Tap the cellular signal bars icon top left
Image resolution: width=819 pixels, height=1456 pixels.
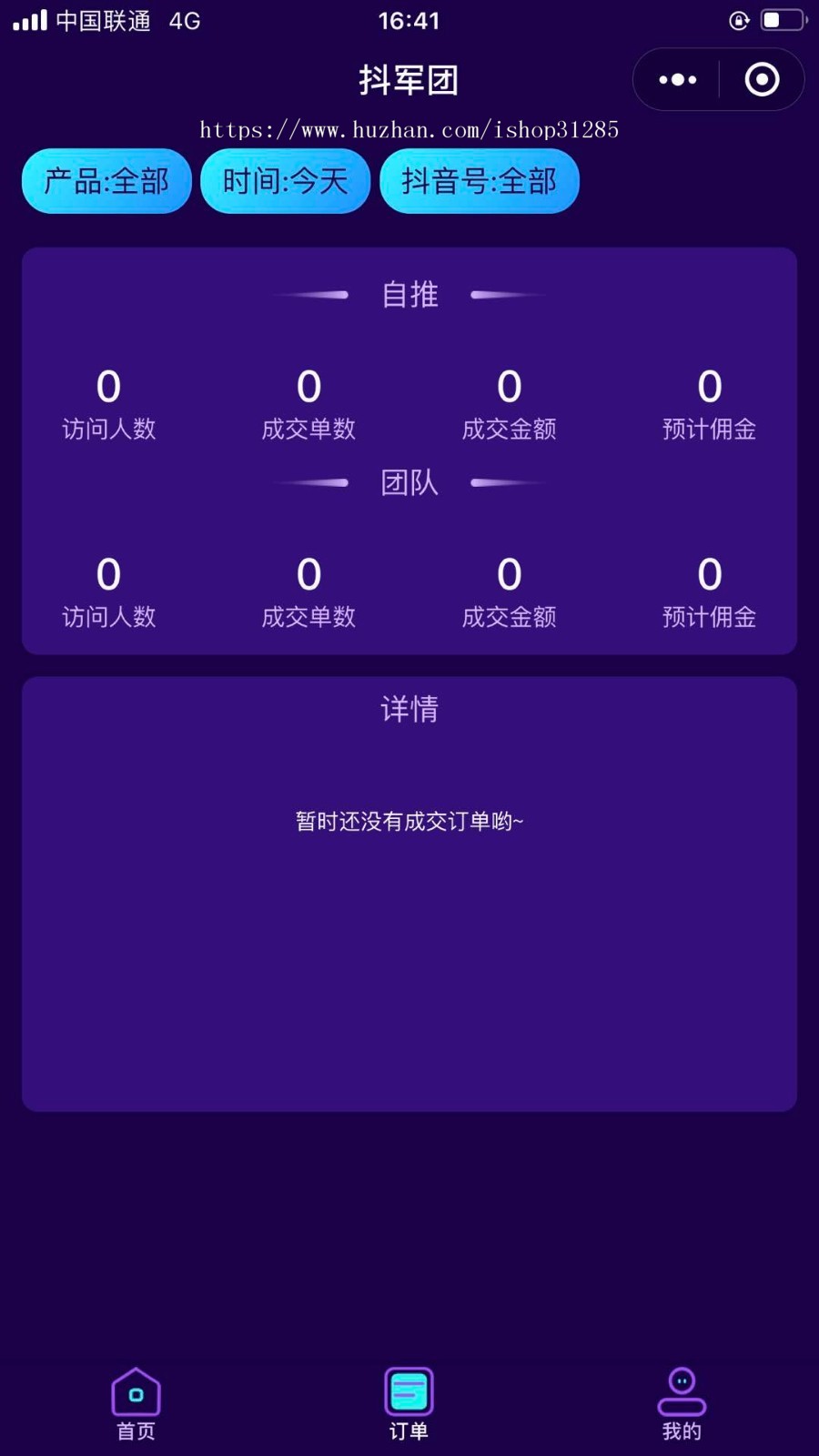[x=28, y=20]
